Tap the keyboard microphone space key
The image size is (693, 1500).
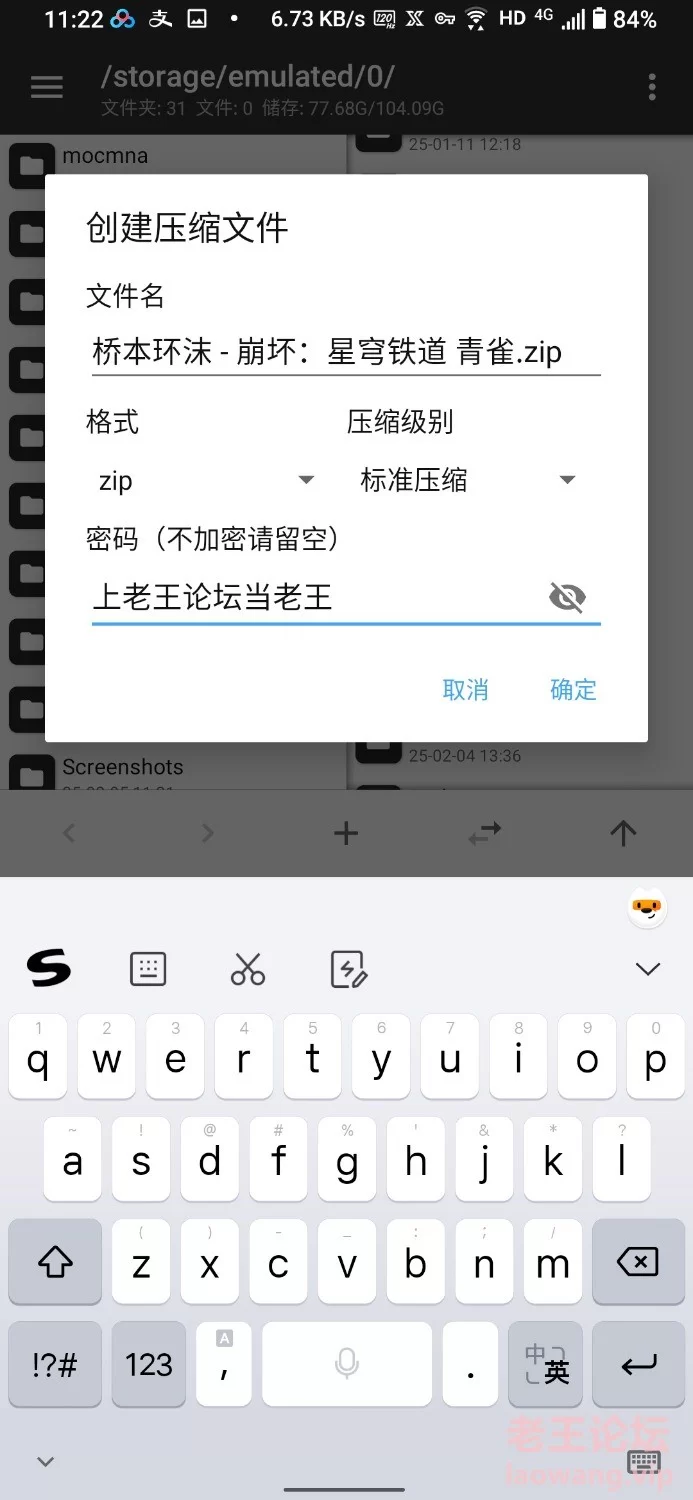coord(347,1365)
